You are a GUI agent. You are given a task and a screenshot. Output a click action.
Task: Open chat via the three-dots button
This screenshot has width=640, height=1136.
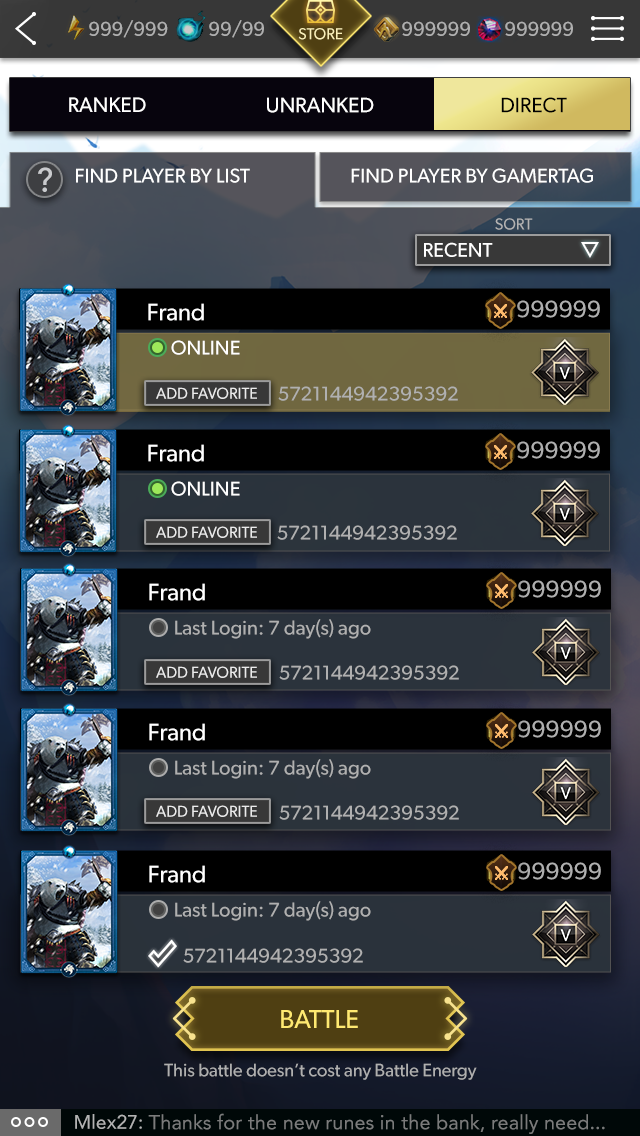tap(30, 1122)
